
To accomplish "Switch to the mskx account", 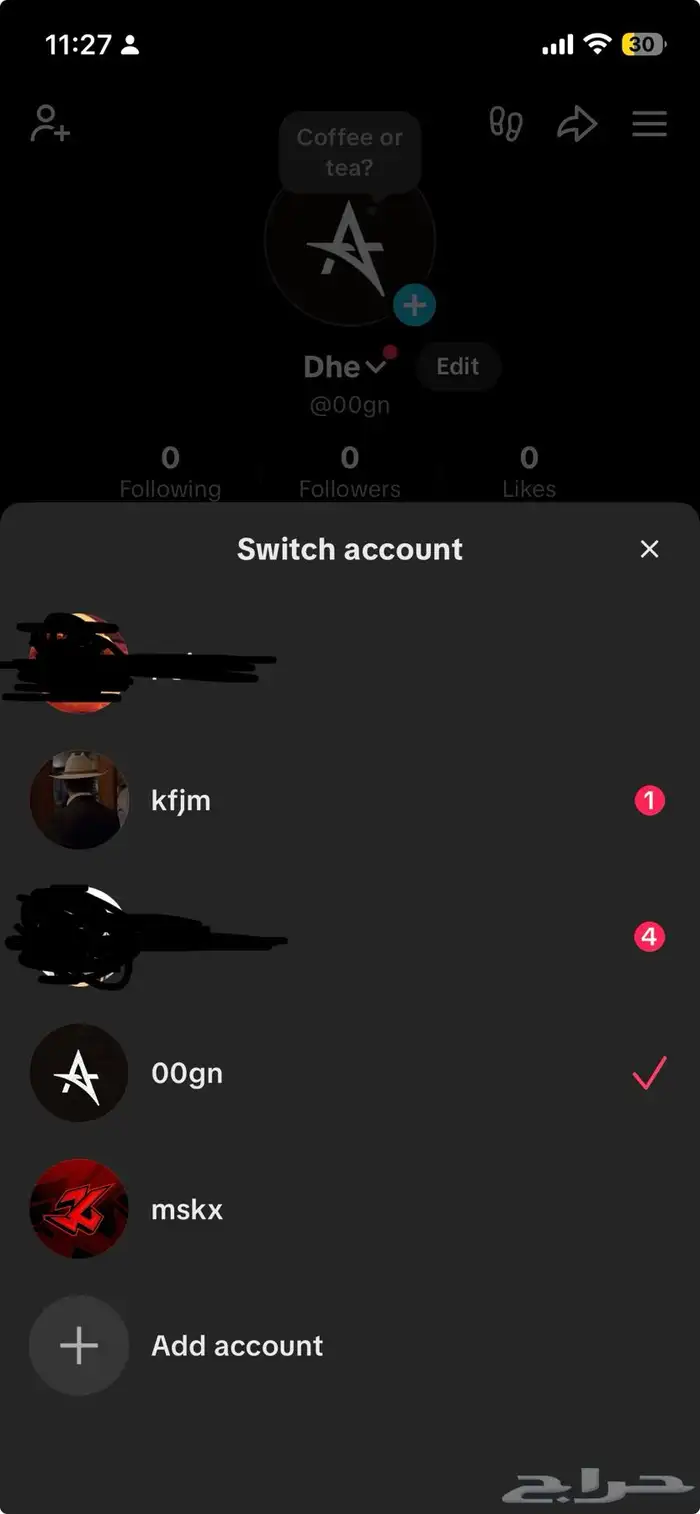I will click(187, 1209).
